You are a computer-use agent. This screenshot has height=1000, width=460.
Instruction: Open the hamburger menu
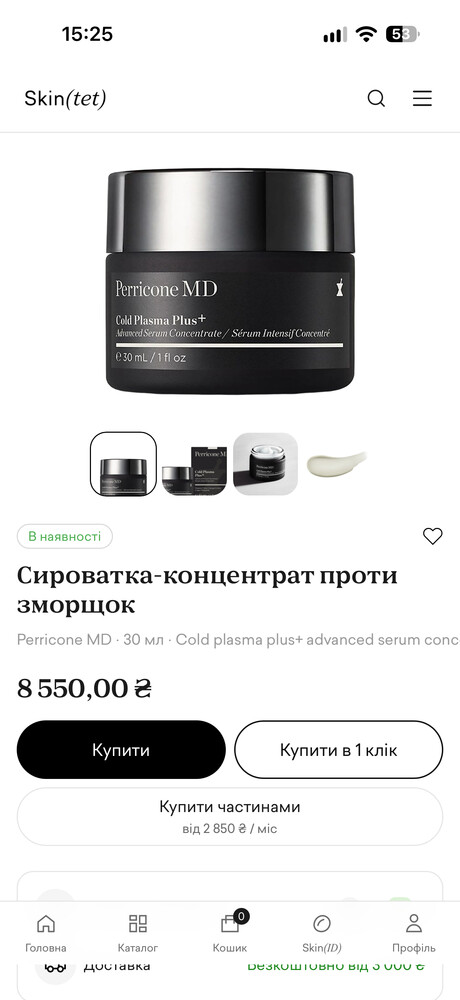tap(422, 98)
